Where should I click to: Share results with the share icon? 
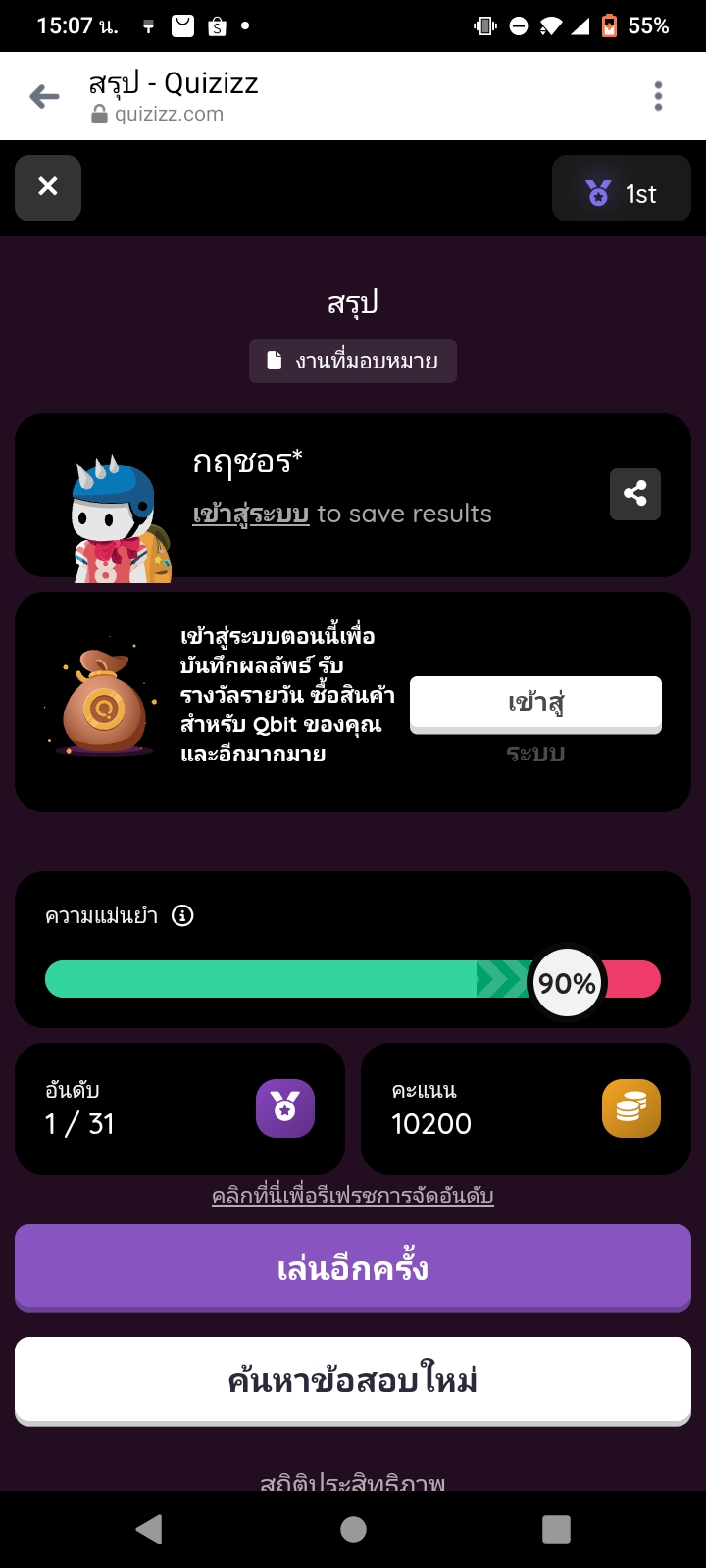coord(634,494)
